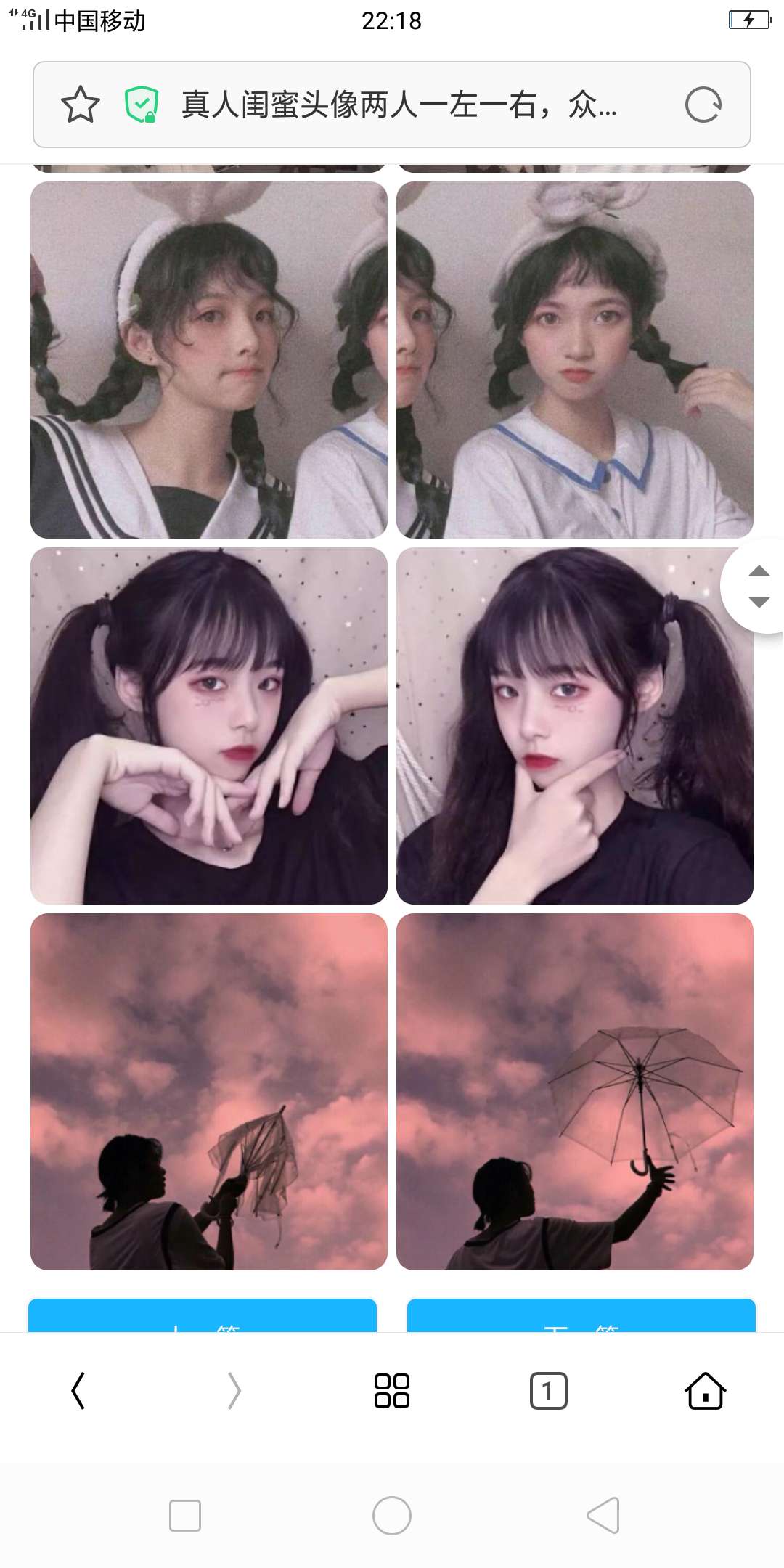
Task: Open the browser menu grid icon
Action: pyautogui.click(x=392, y=1391)
